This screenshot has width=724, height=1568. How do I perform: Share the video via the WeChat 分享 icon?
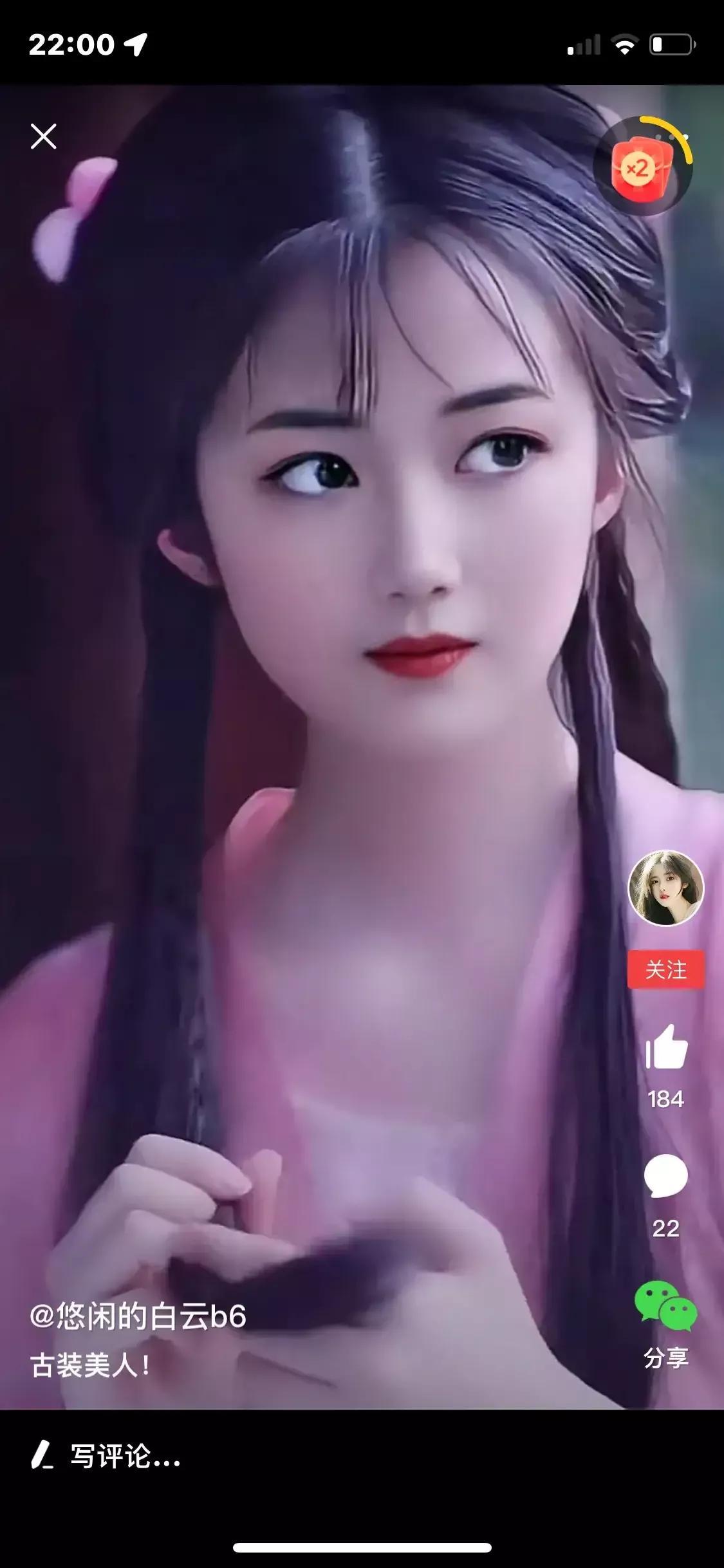pos(665,1305)
